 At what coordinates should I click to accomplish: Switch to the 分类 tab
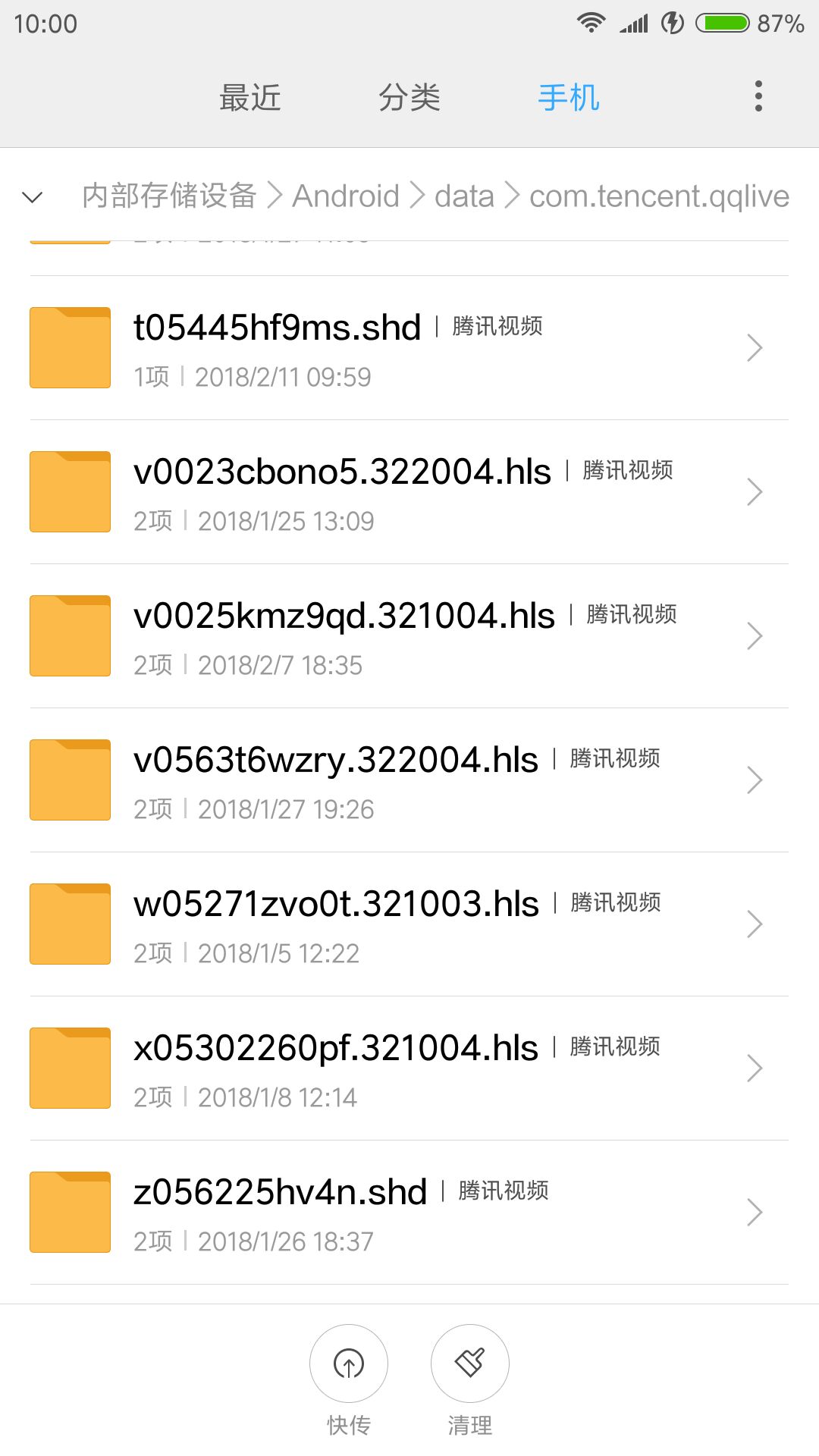(x=409, y=98)
